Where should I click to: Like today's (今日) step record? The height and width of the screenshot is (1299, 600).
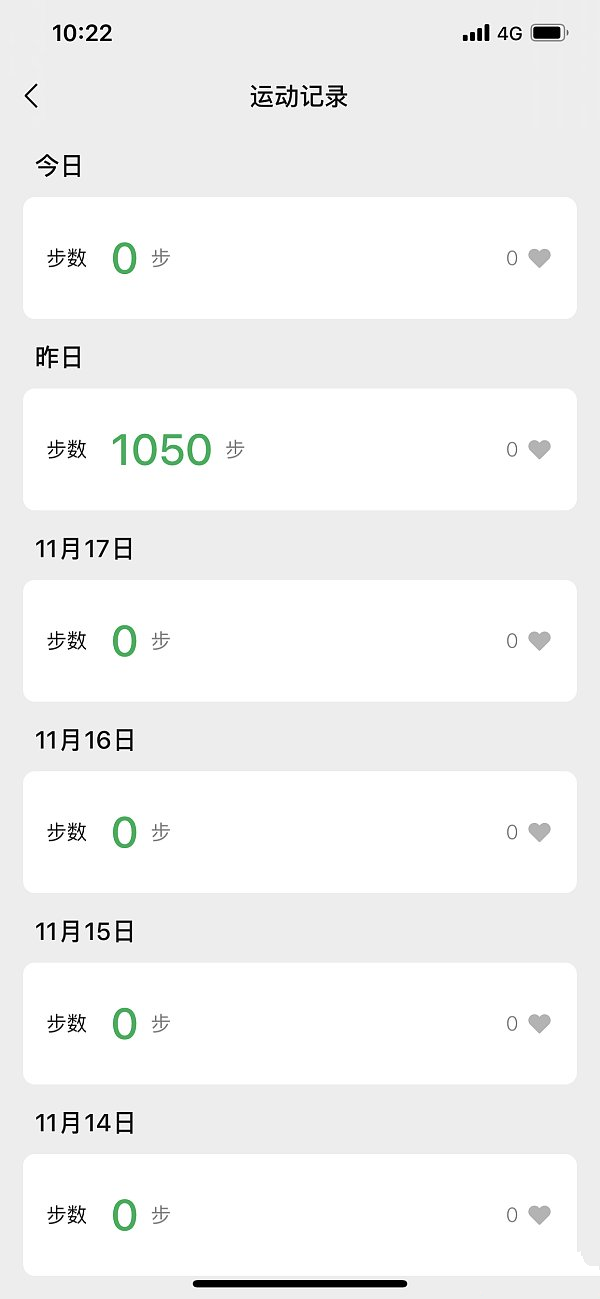[539, 258]
